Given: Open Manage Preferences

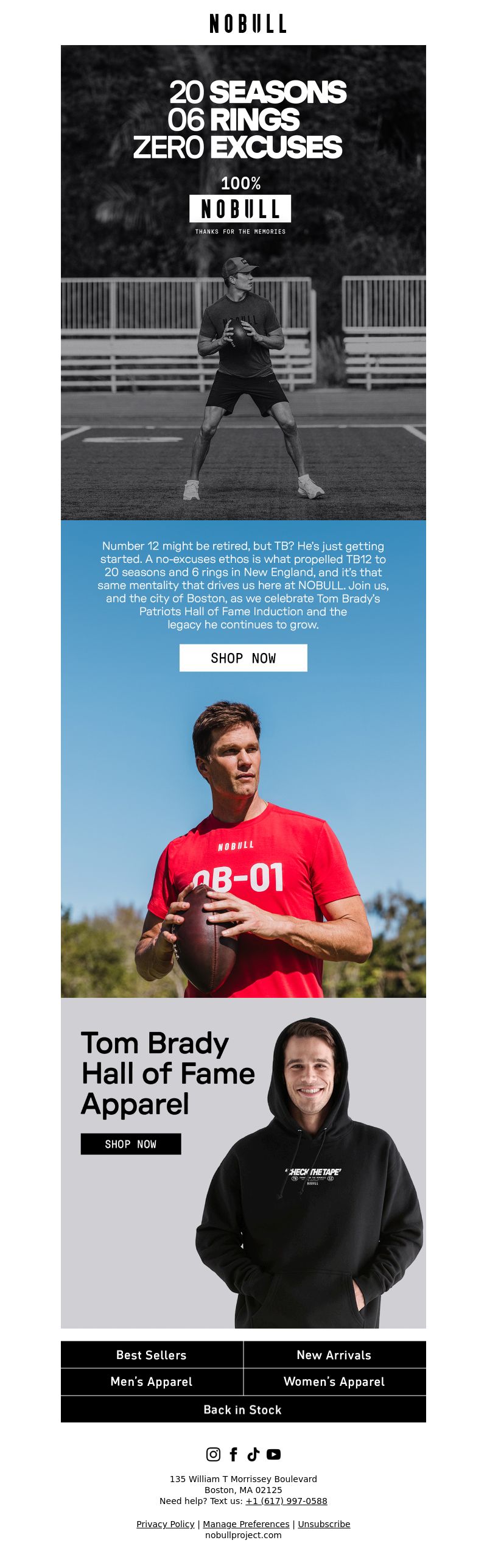Looking at the screenshot, I should [246, 1524].
